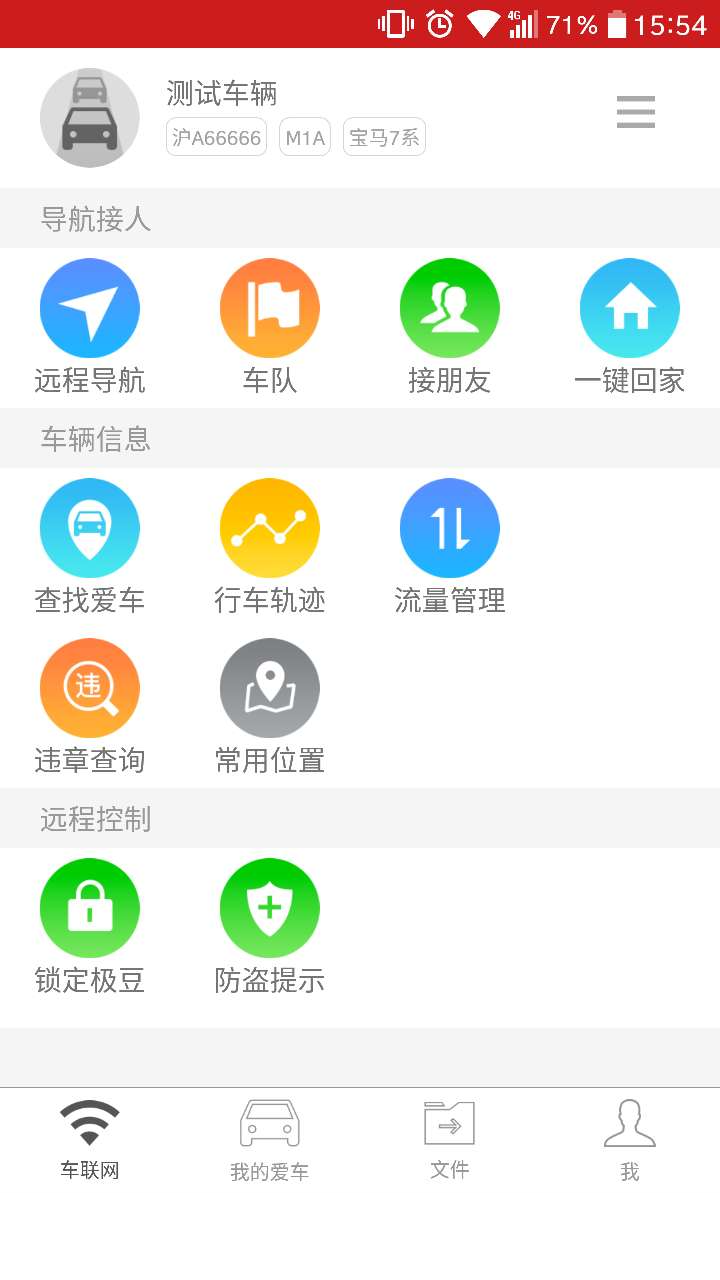Switch to the 文件 files tab

point(450,1140)
